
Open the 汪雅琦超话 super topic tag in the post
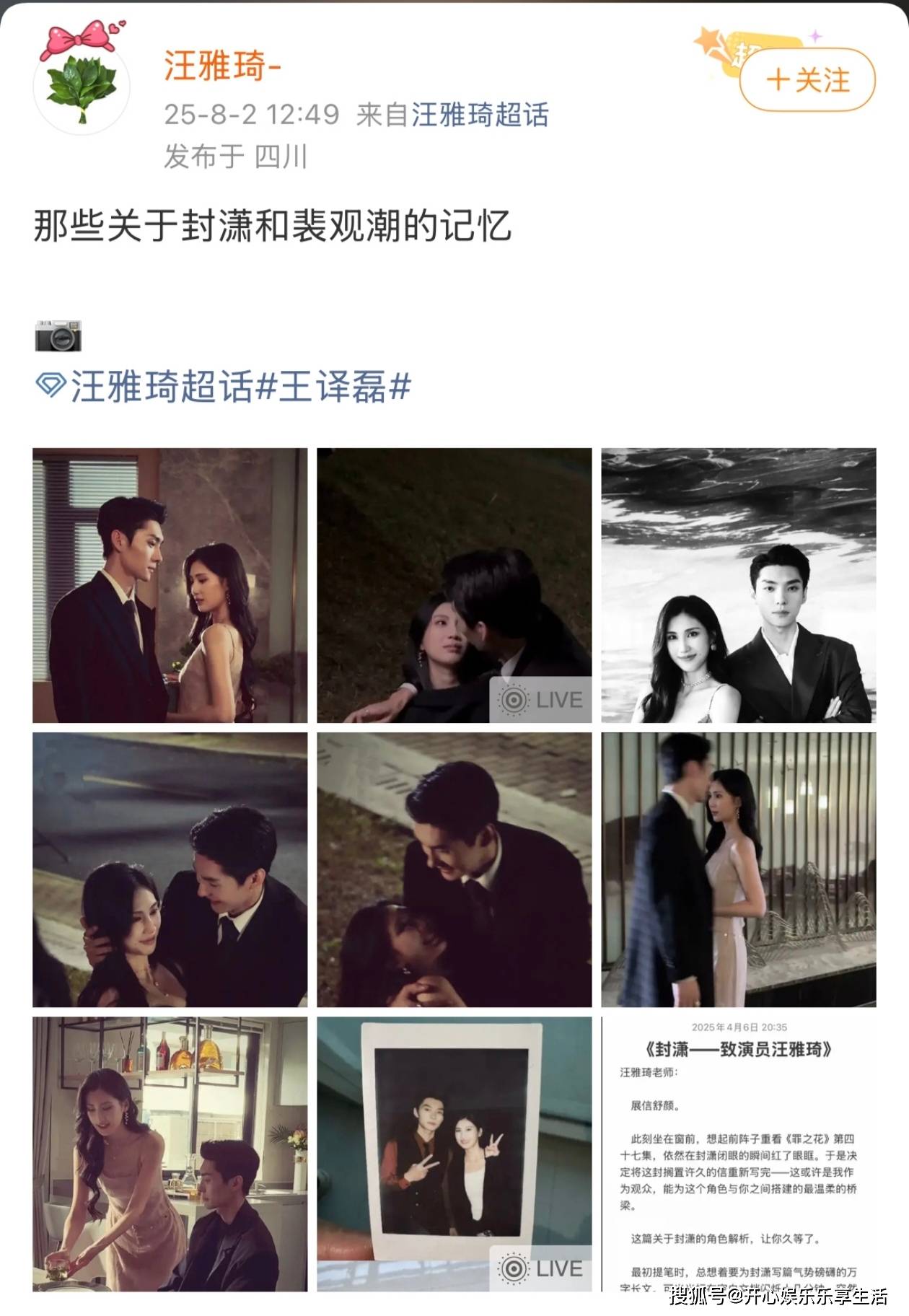(x=160, y=387)
